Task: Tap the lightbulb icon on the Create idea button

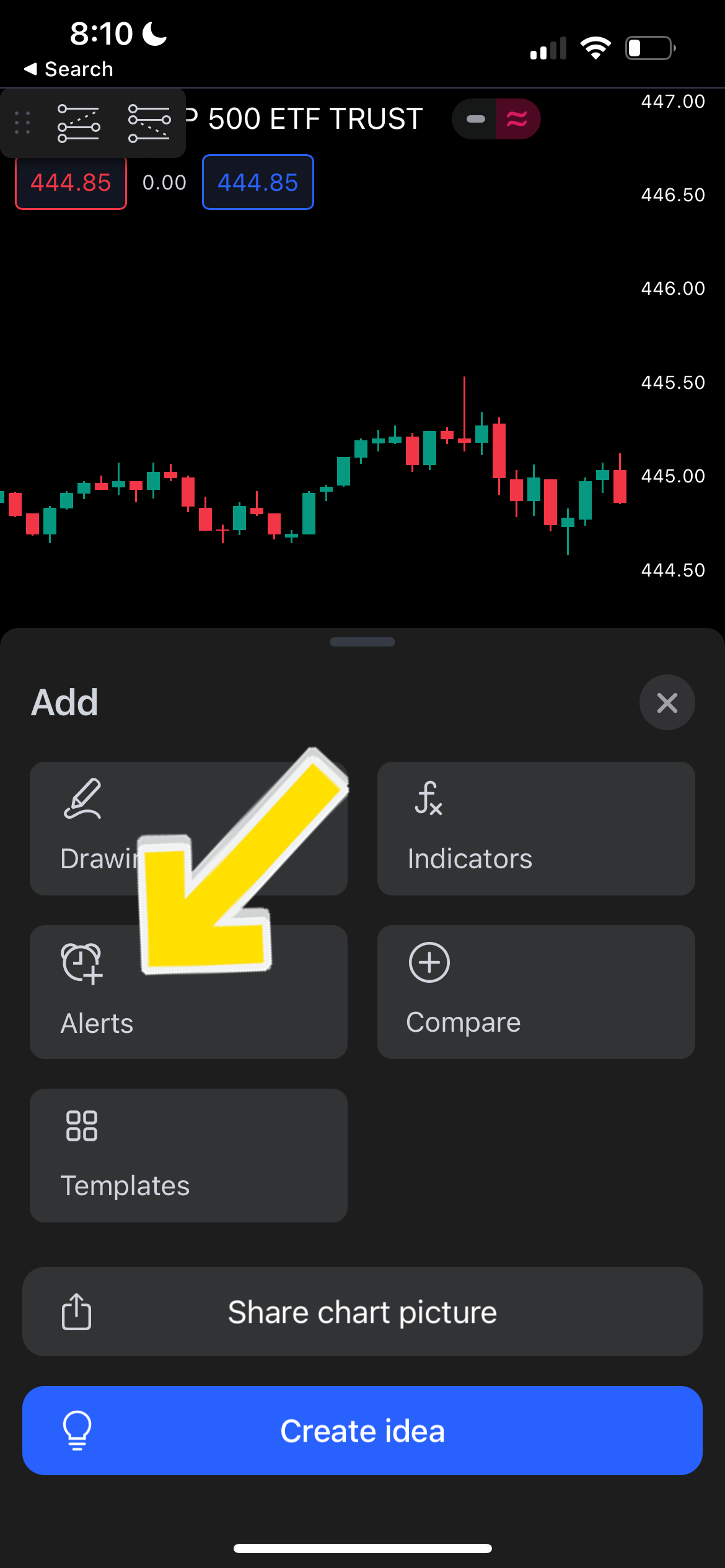Action: coord(76,1430)
